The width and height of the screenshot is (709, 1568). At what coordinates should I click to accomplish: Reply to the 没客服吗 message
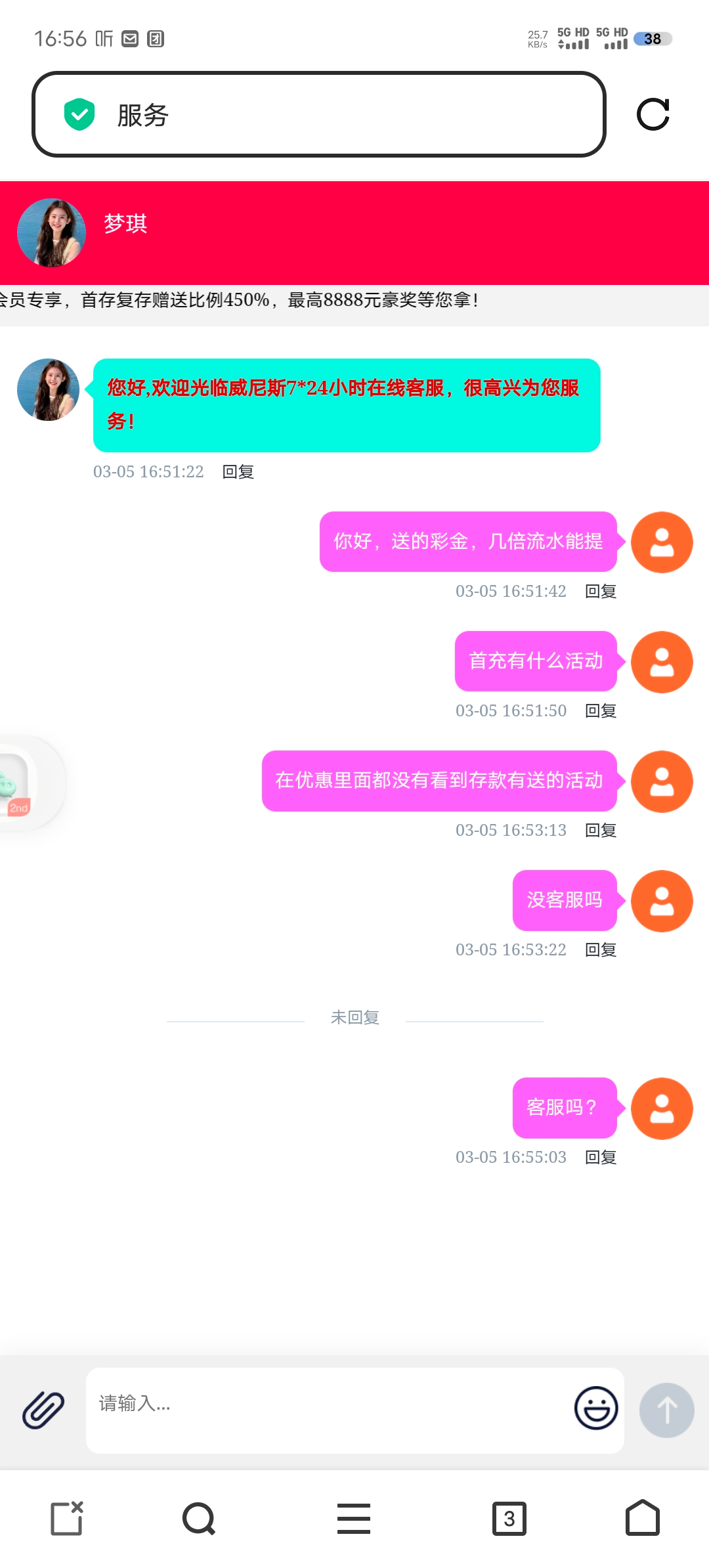point(600,950)
